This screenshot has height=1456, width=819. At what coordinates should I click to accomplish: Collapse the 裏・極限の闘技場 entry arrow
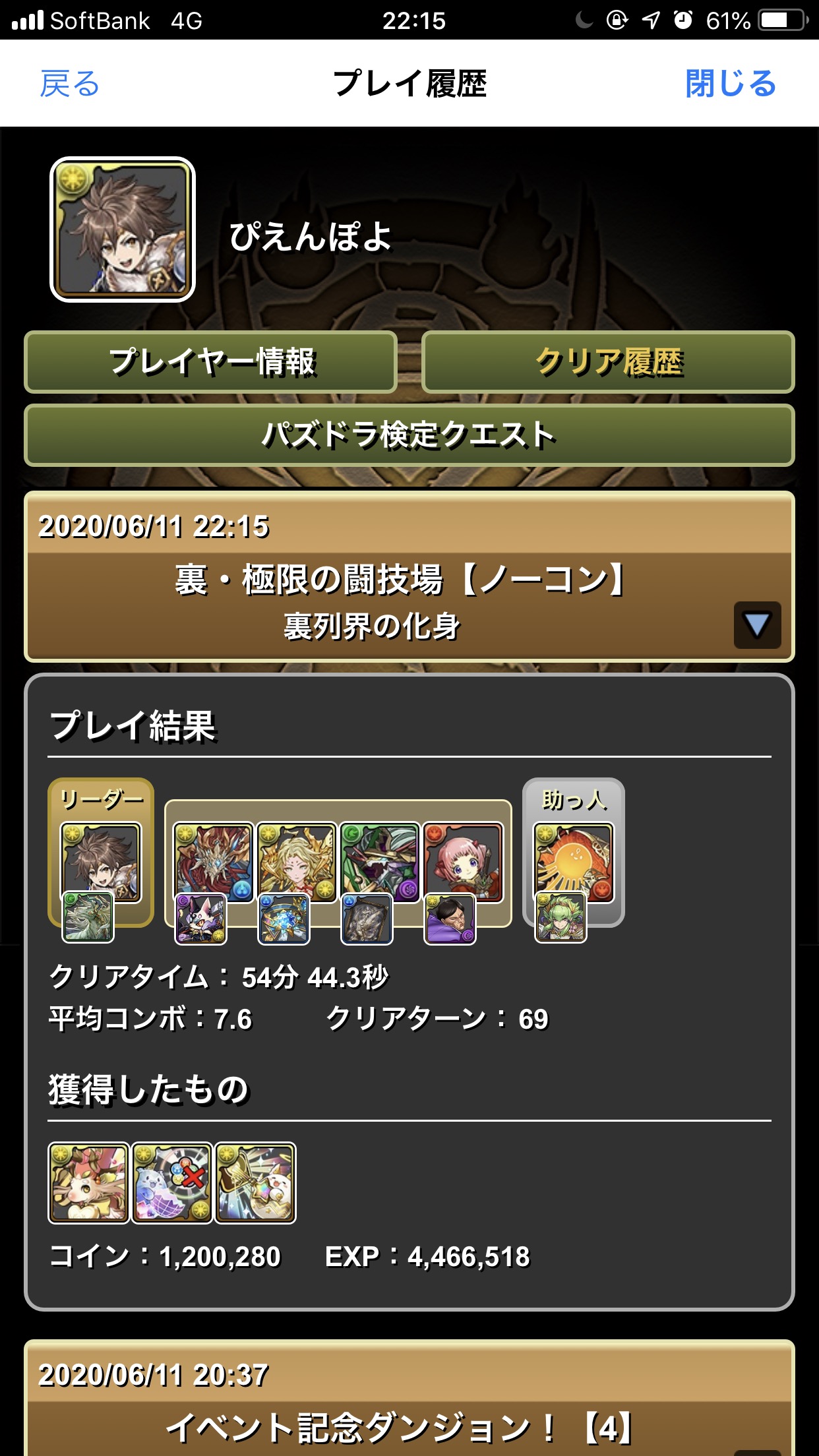point(757,624)
